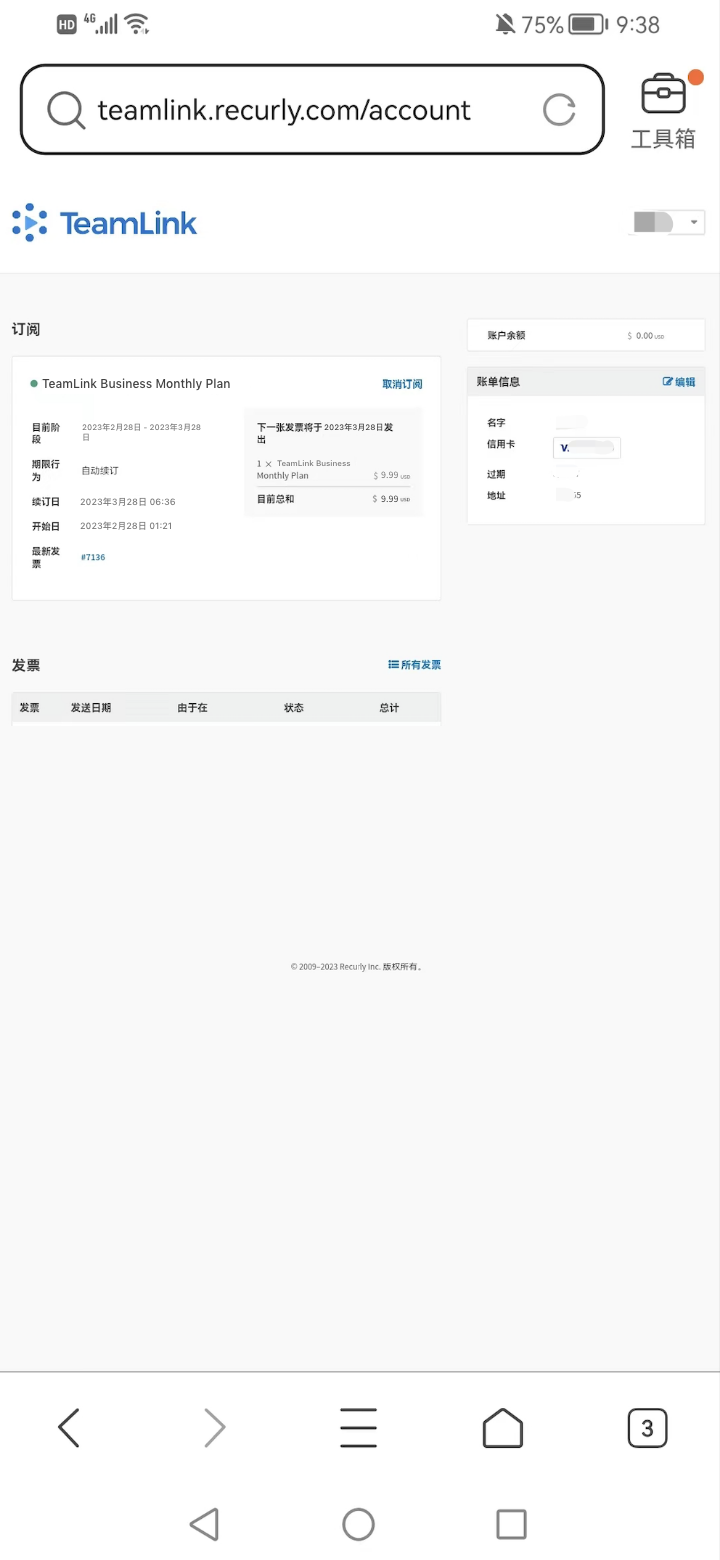
Task: Reload the page with the refresh icon
Action: 559,110
